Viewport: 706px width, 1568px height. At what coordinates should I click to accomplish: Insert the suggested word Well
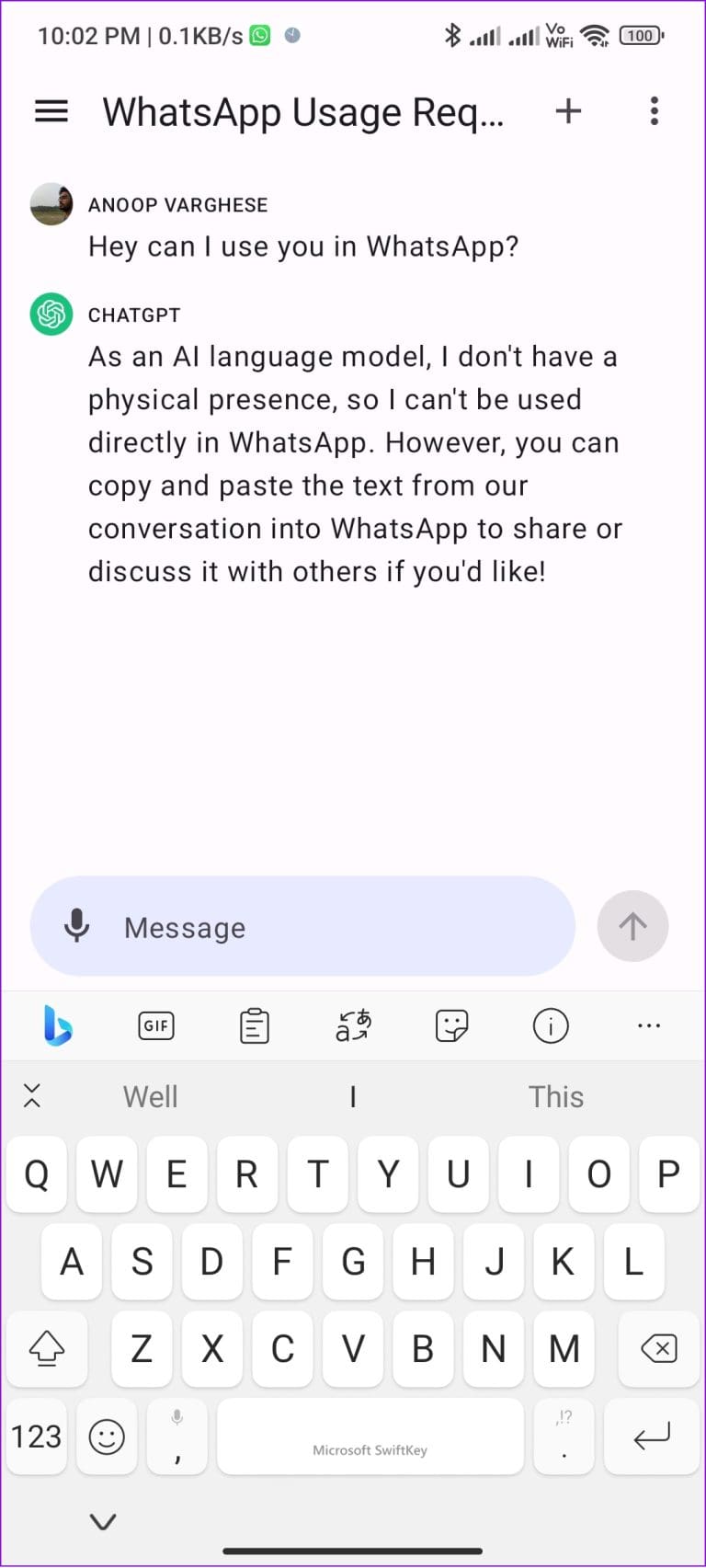pyautogui.click(x=150, y=1095)
